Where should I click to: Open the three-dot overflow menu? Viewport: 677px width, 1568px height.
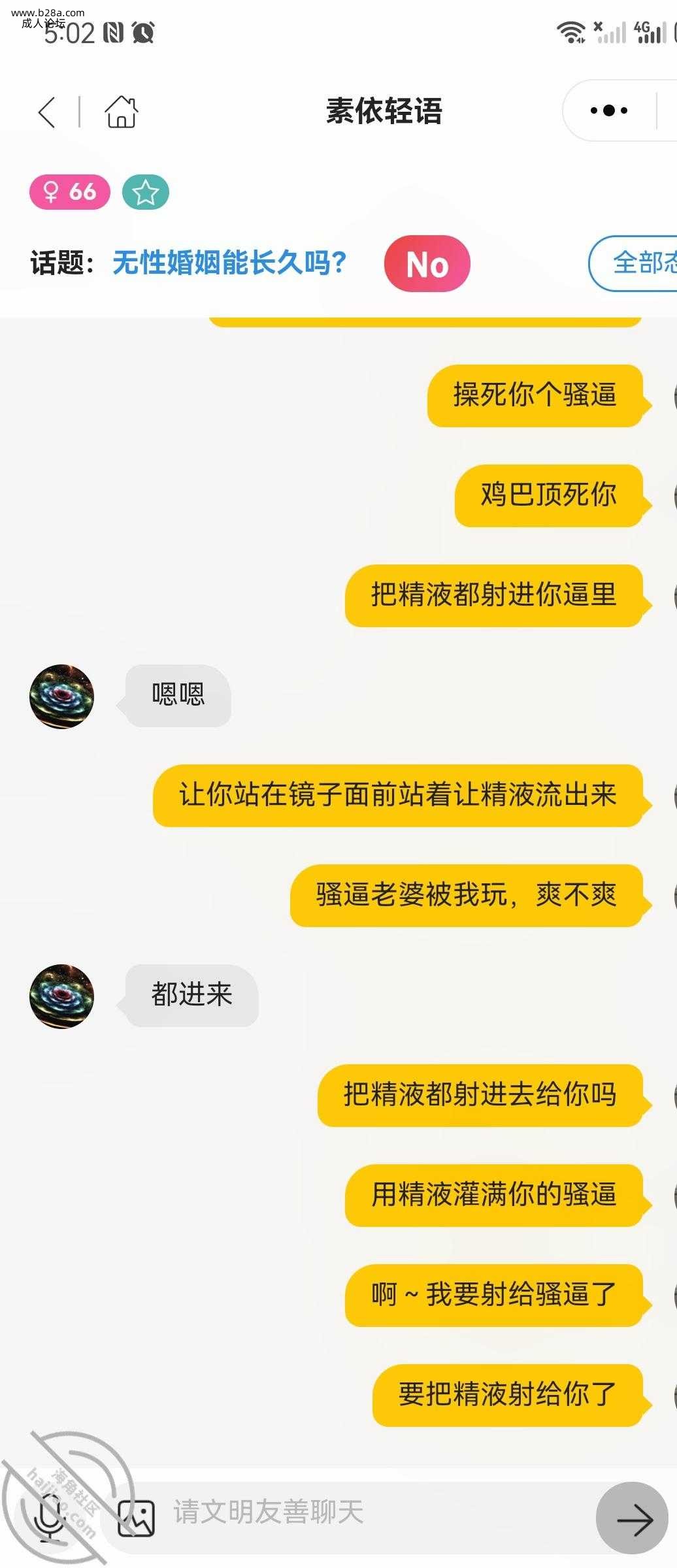(x=608, y=111)
